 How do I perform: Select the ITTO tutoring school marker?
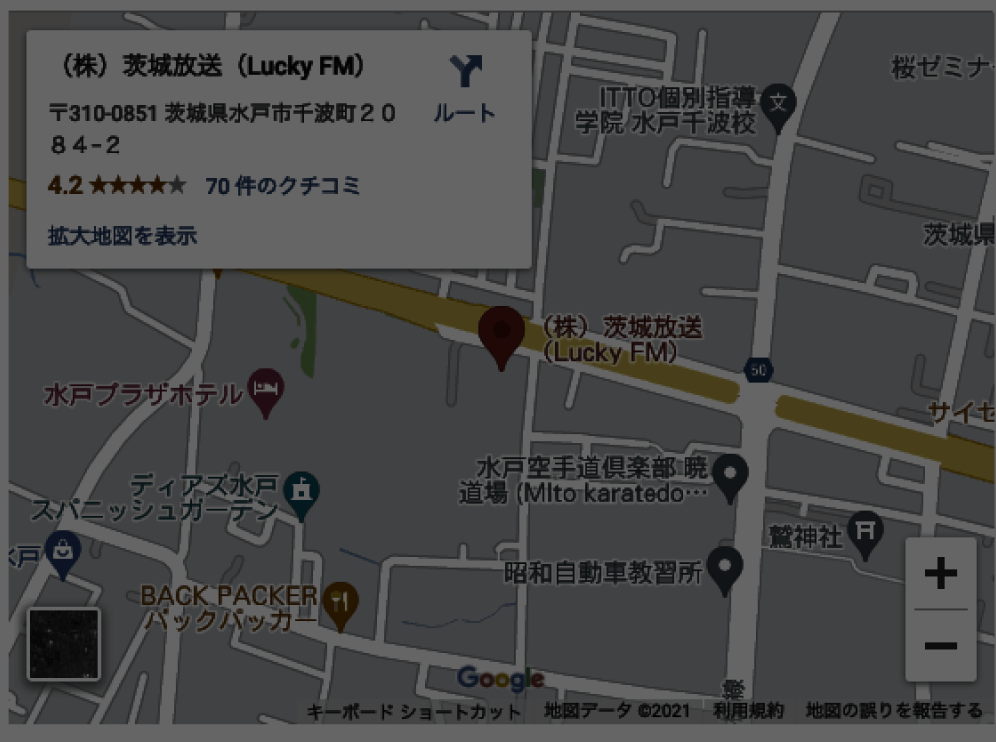779,102
